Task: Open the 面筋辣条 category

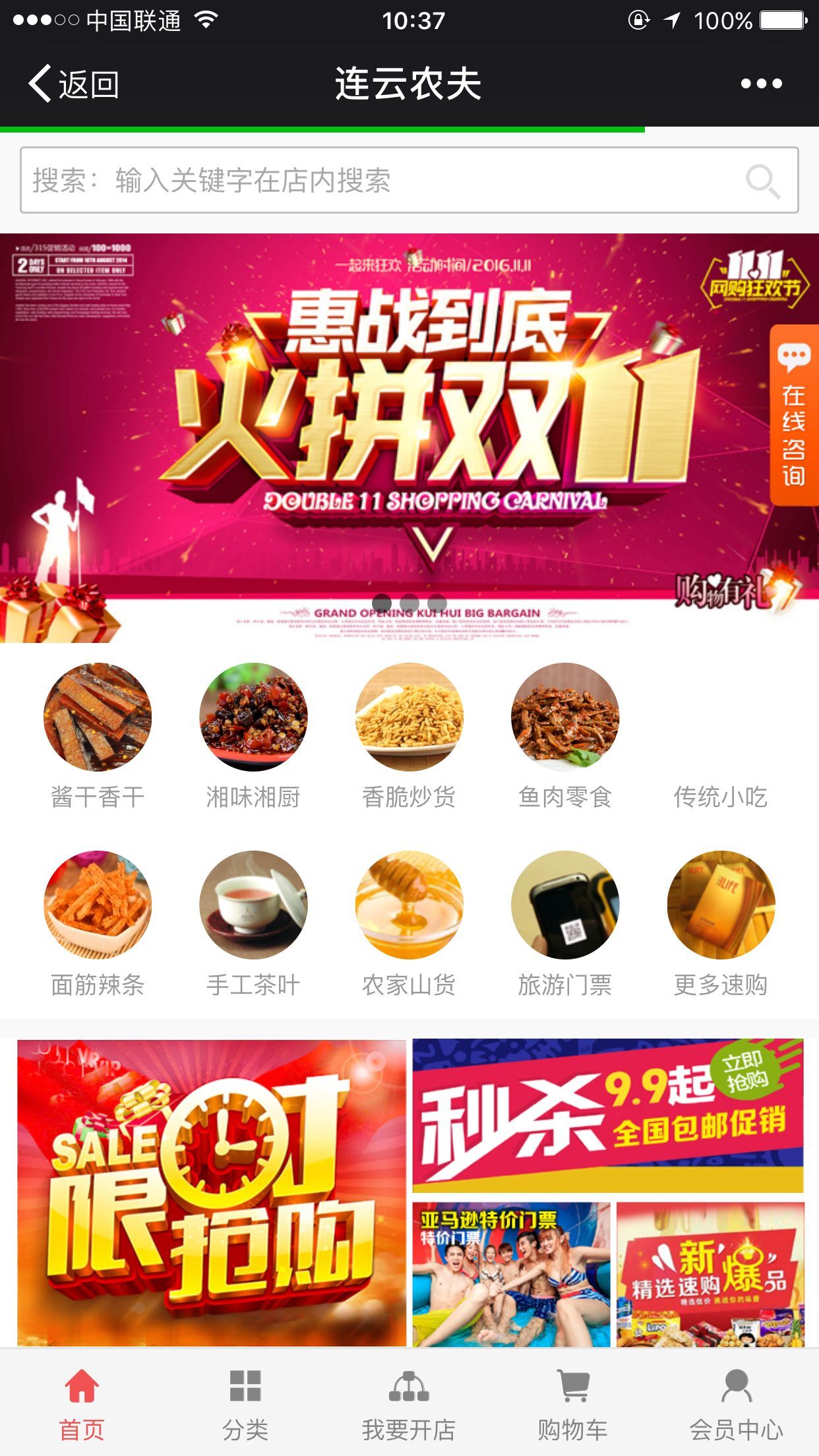Action: click(98, 923)
